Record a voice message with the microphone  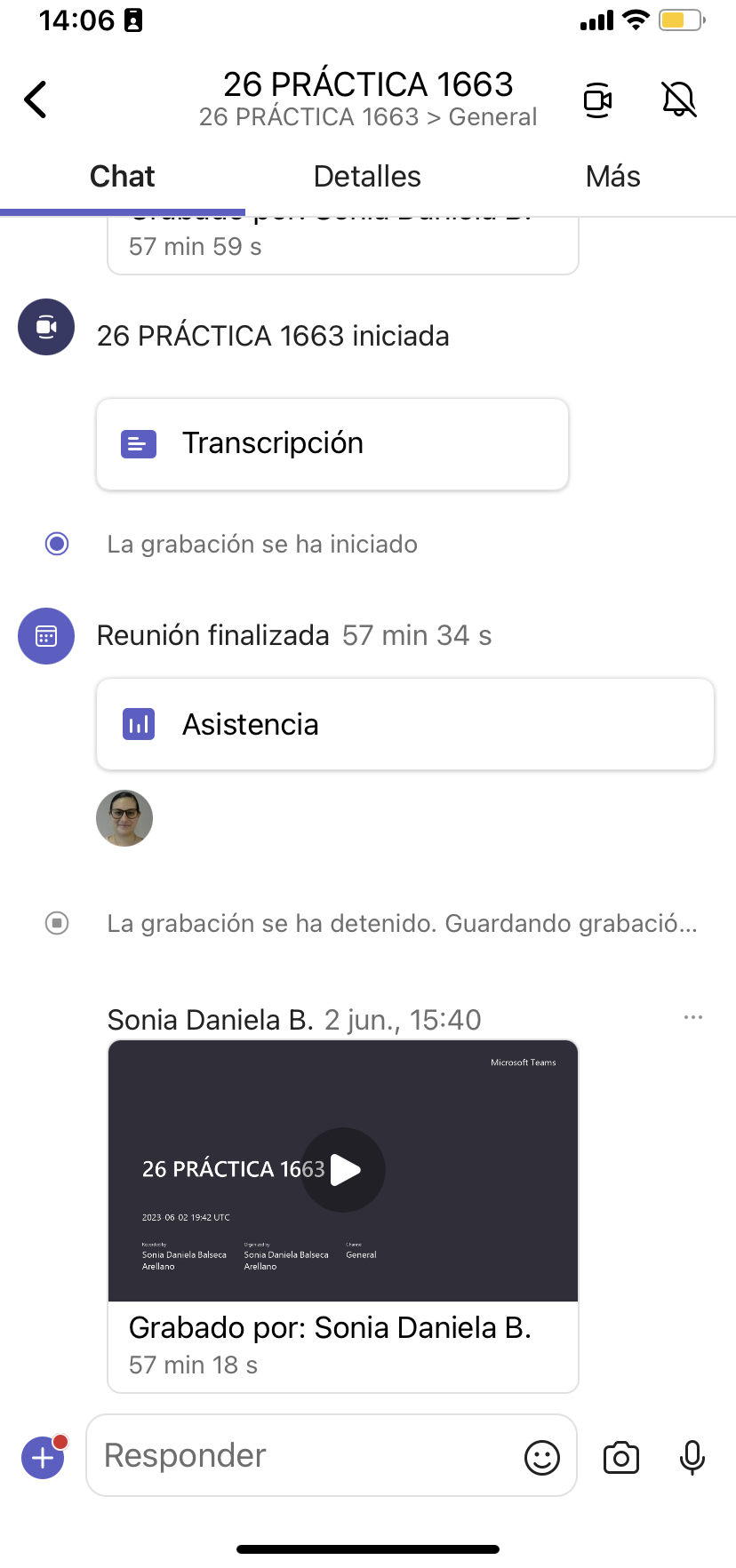(x=692, y=1457)
